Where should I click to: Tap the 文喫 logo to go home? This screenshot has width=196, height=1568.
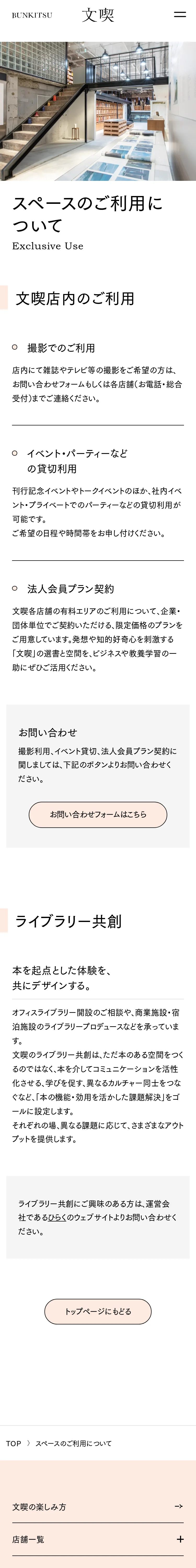[97, 15]
